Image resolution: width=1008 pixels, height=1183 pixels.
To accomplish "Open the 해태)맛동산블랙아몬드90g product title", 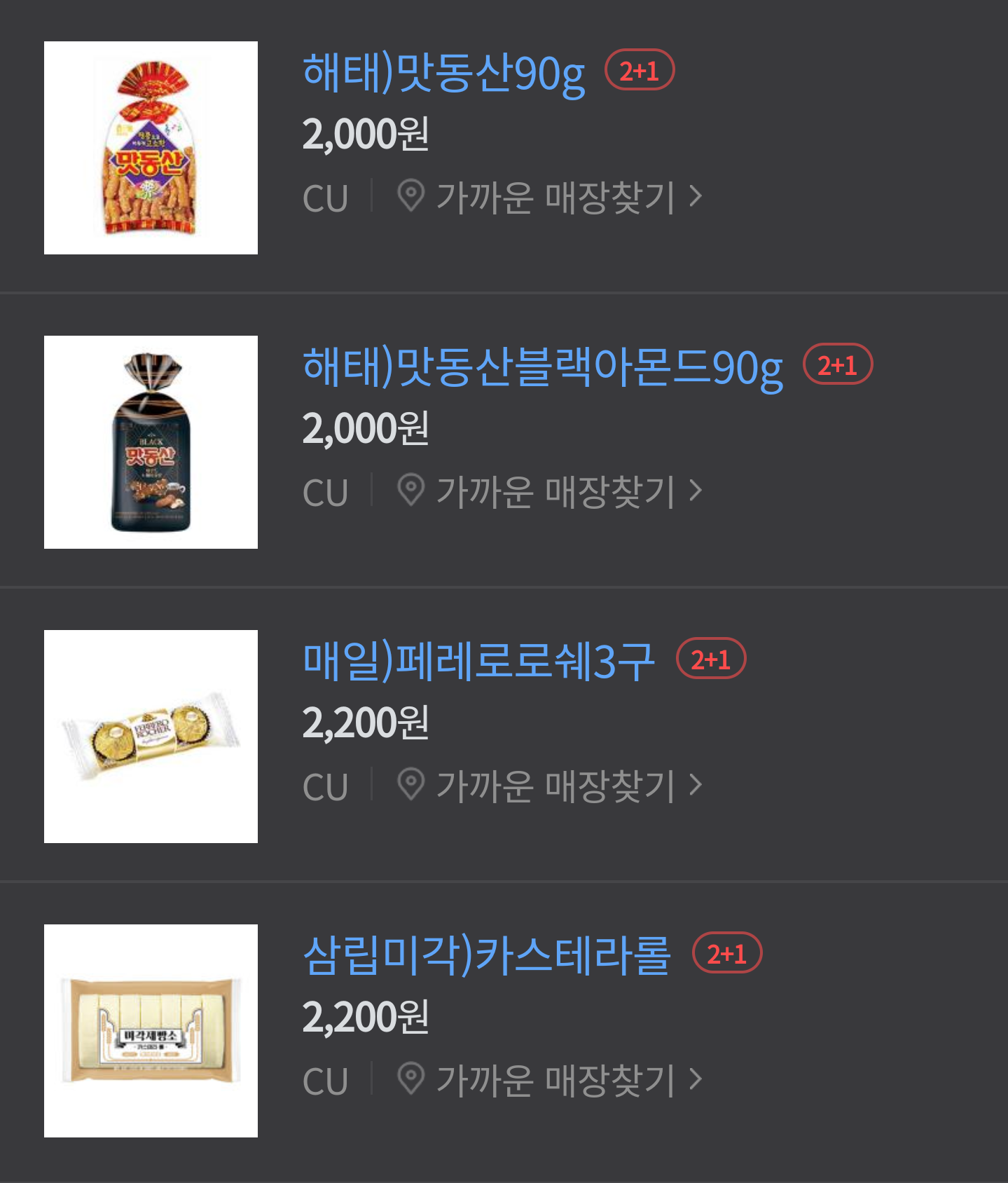I will (x=542, y=367).
